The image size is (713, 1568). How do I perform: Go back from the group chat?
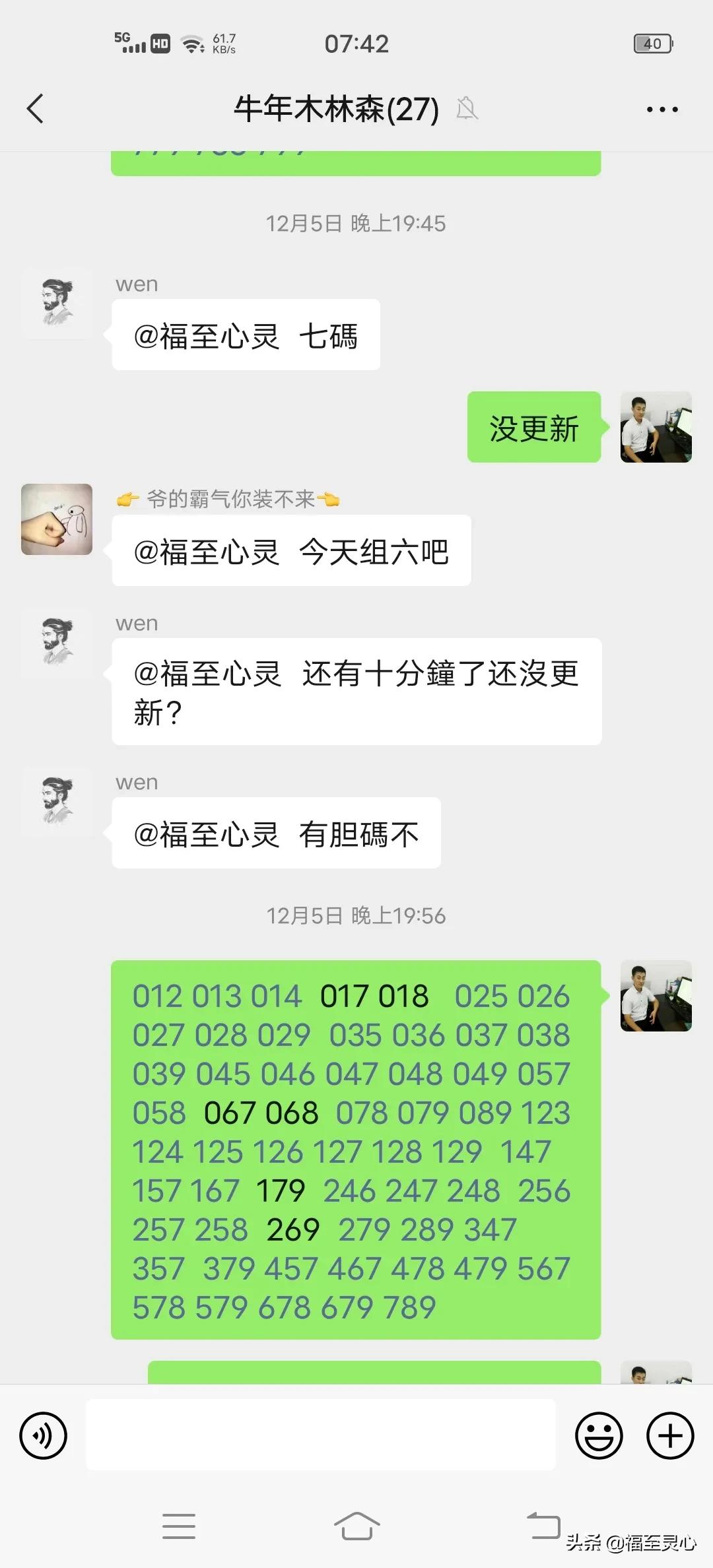click(36, 109)
